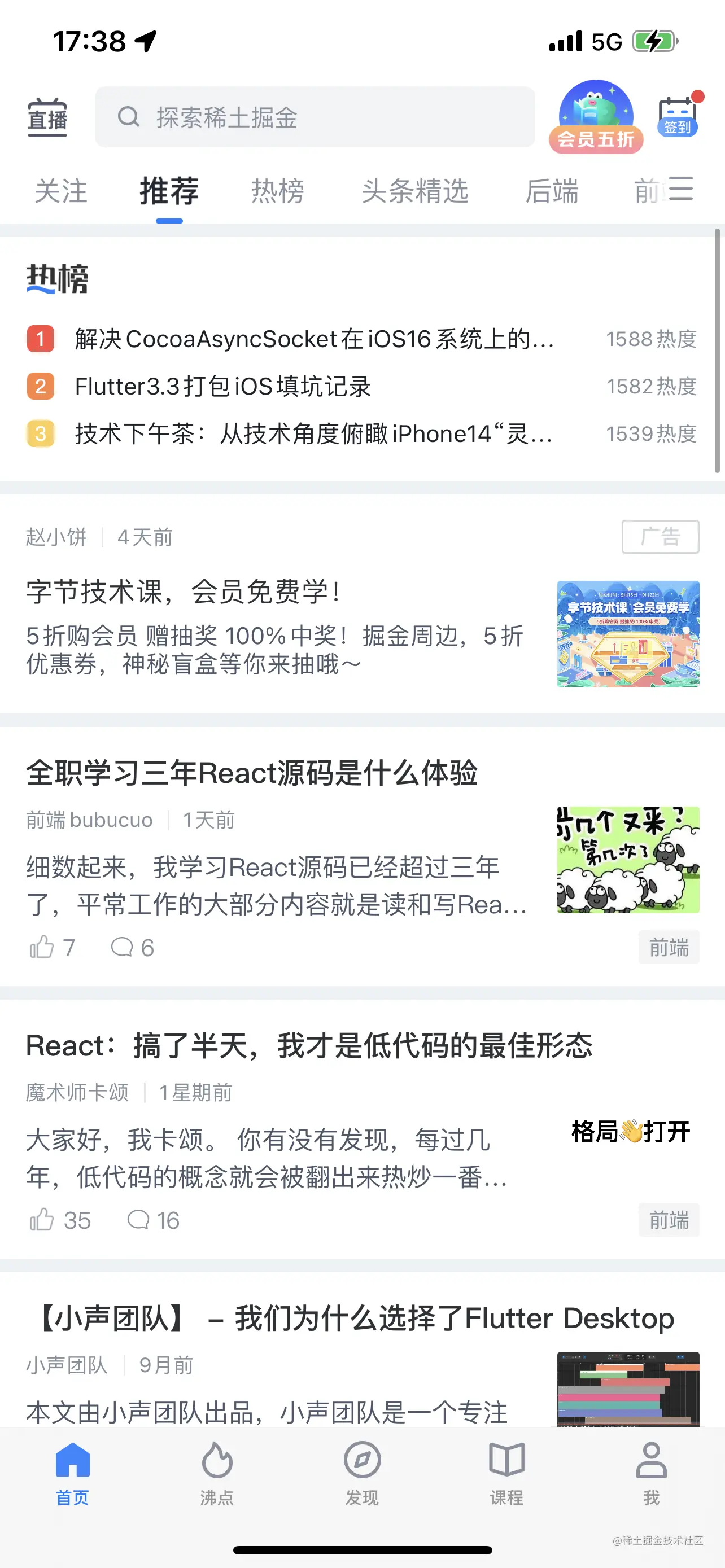Viewport: 725px width, 1568px height.
Task: Open the 签到 check-in calendar
Action: point(678,116)
